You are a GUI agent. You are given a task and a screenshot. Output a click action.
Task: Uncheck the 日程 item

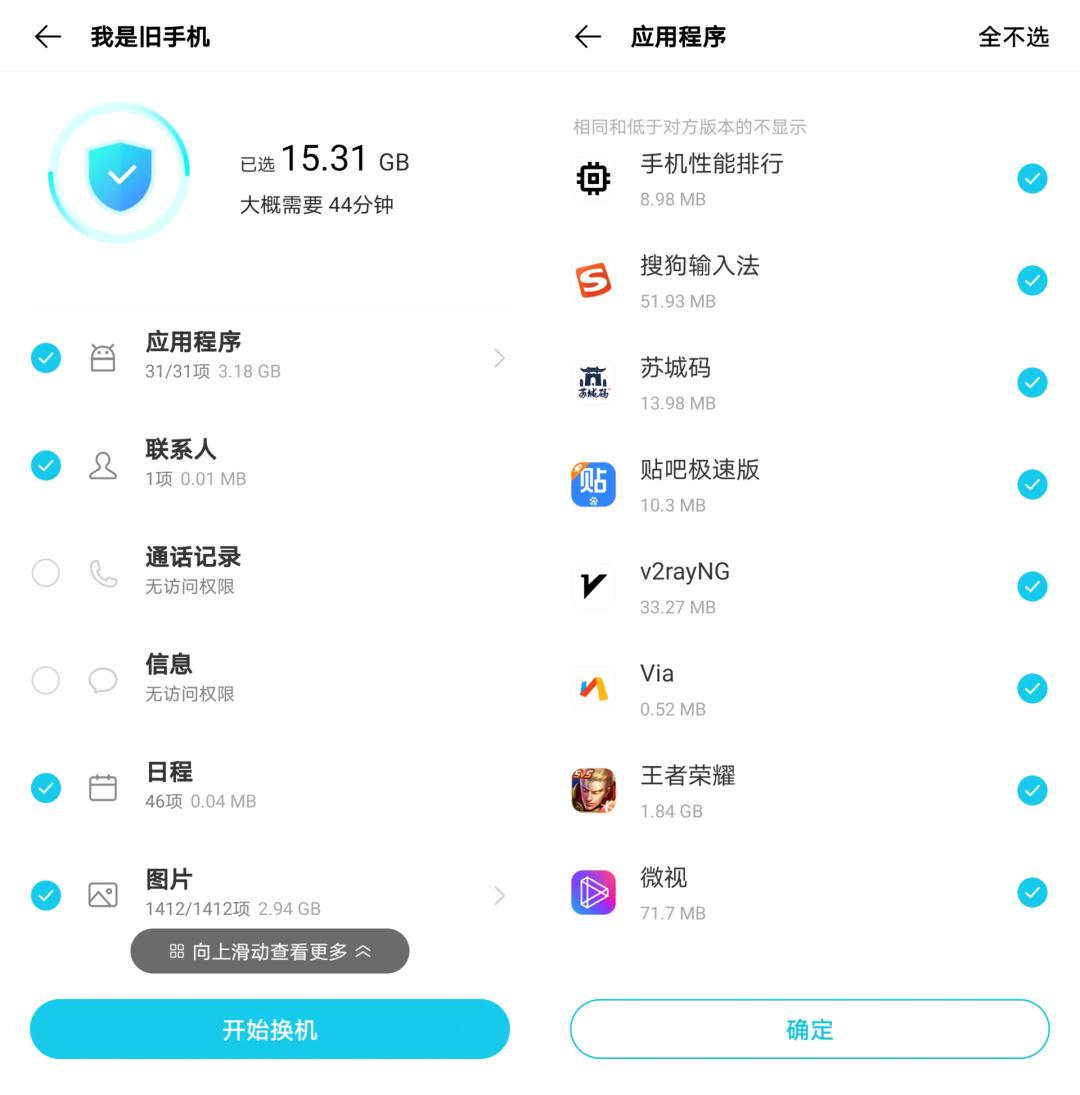[x=46, y=787]
